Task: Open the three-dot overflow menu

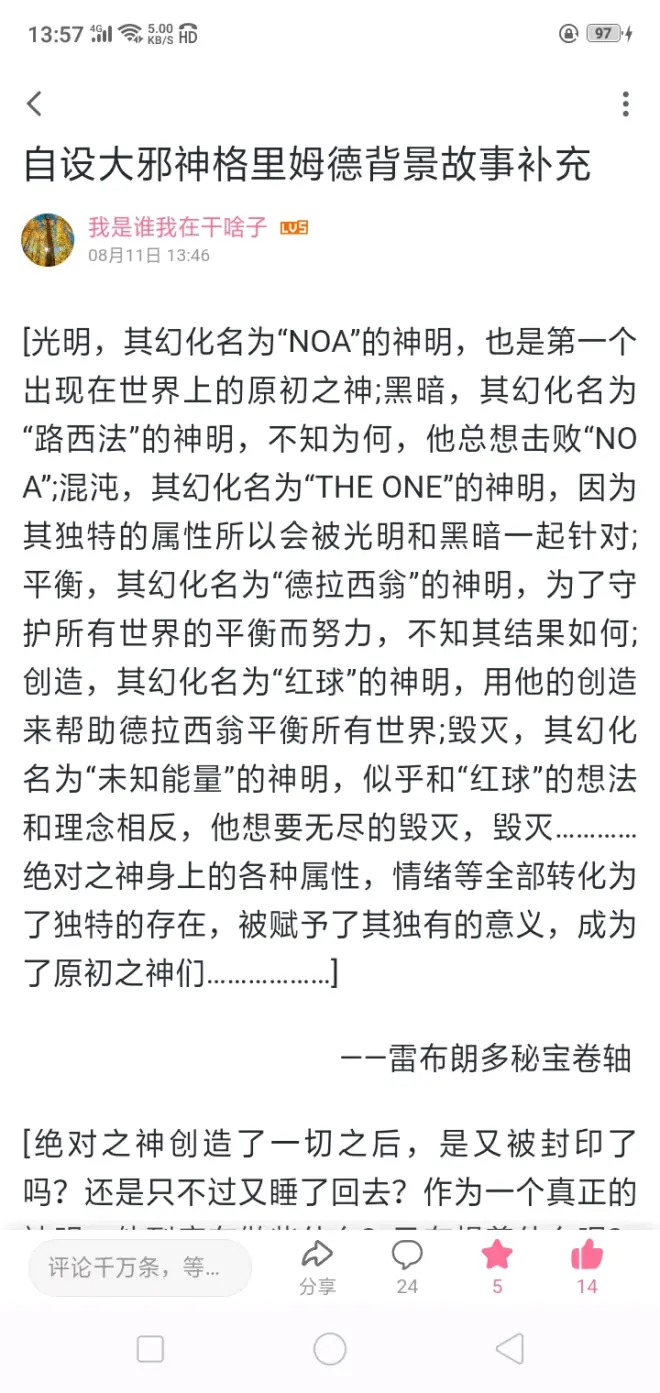Action: pyautogui.click(x=625, y=104)
